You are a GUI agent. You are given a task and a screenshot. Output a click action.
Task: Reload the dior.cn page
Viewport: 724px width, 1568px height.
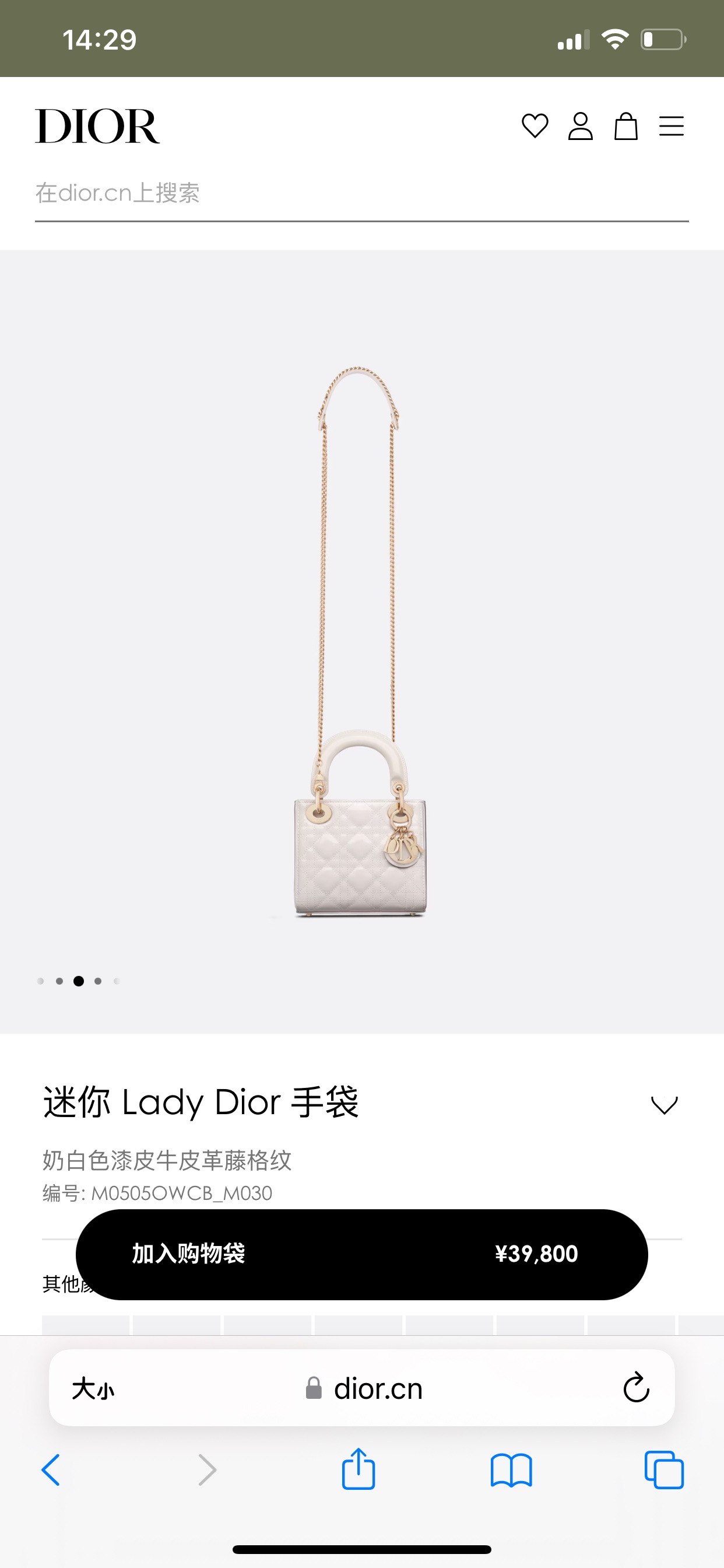pyautogui.click(x=636, y=1388)
